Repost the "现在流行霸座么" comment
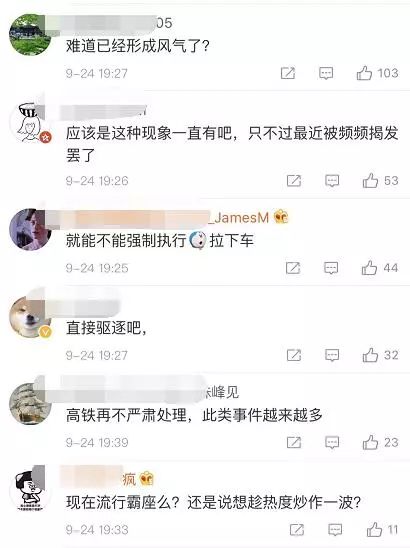This screenshot has height=548, width=410. [x=297, y=529]
